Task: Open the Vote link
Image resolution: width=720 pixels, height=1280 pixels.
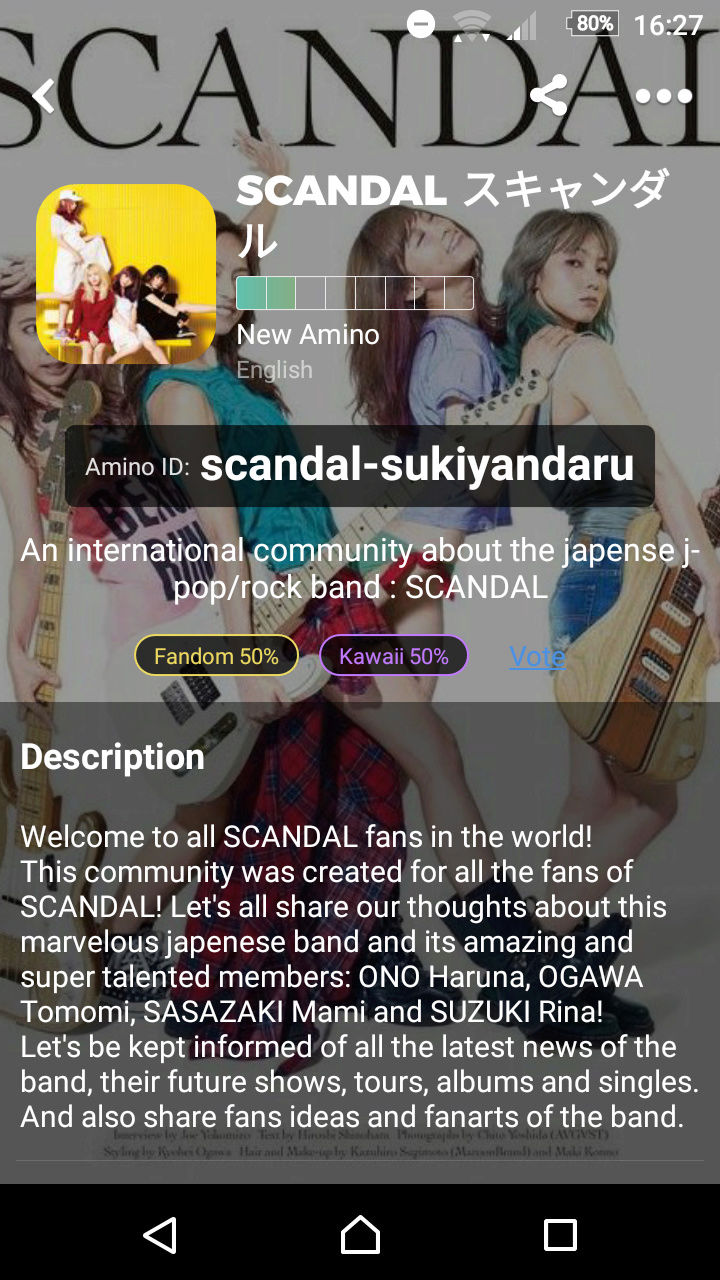Action: click(538, 656)
